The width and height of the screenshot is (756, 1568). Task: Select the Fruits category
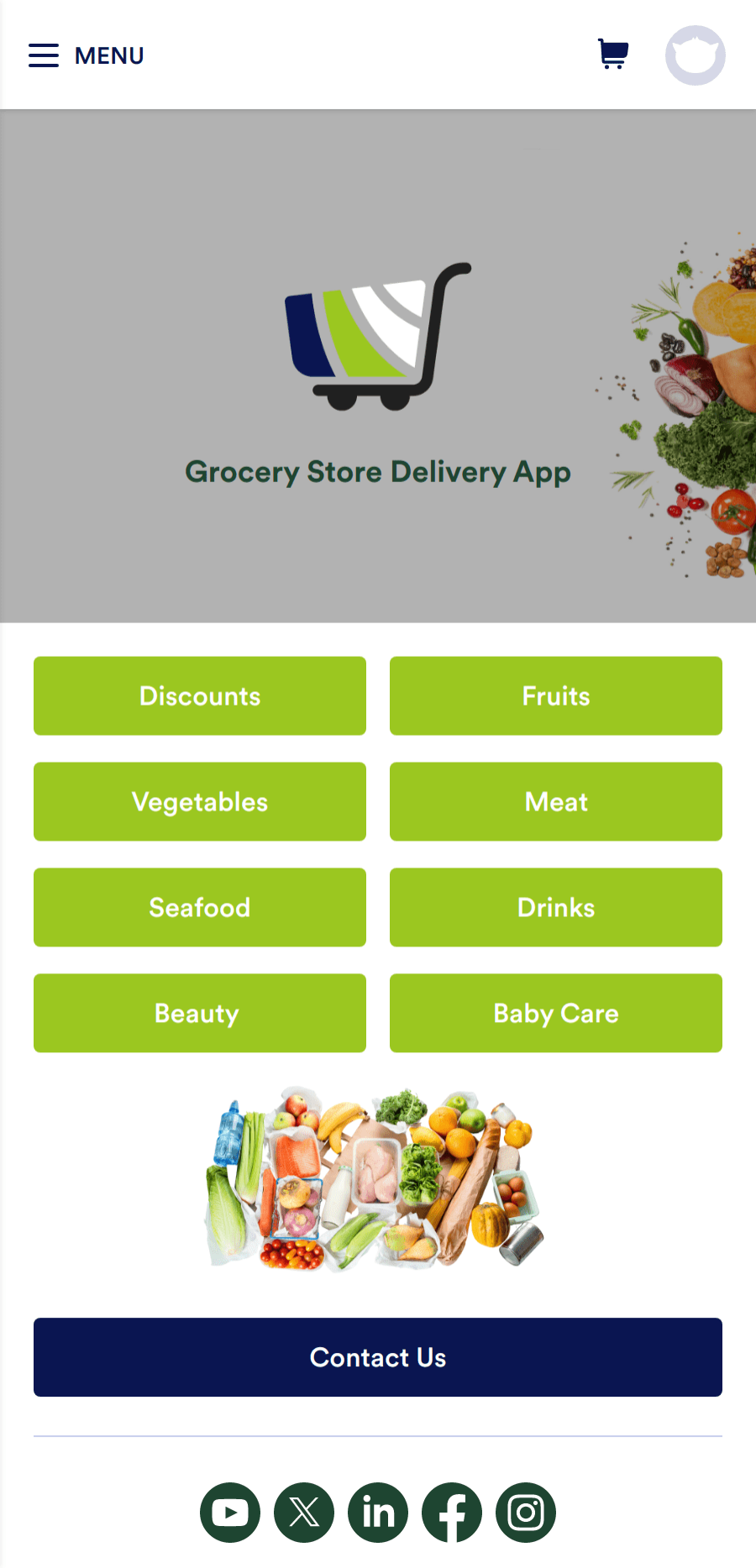(x=556, y=696)
